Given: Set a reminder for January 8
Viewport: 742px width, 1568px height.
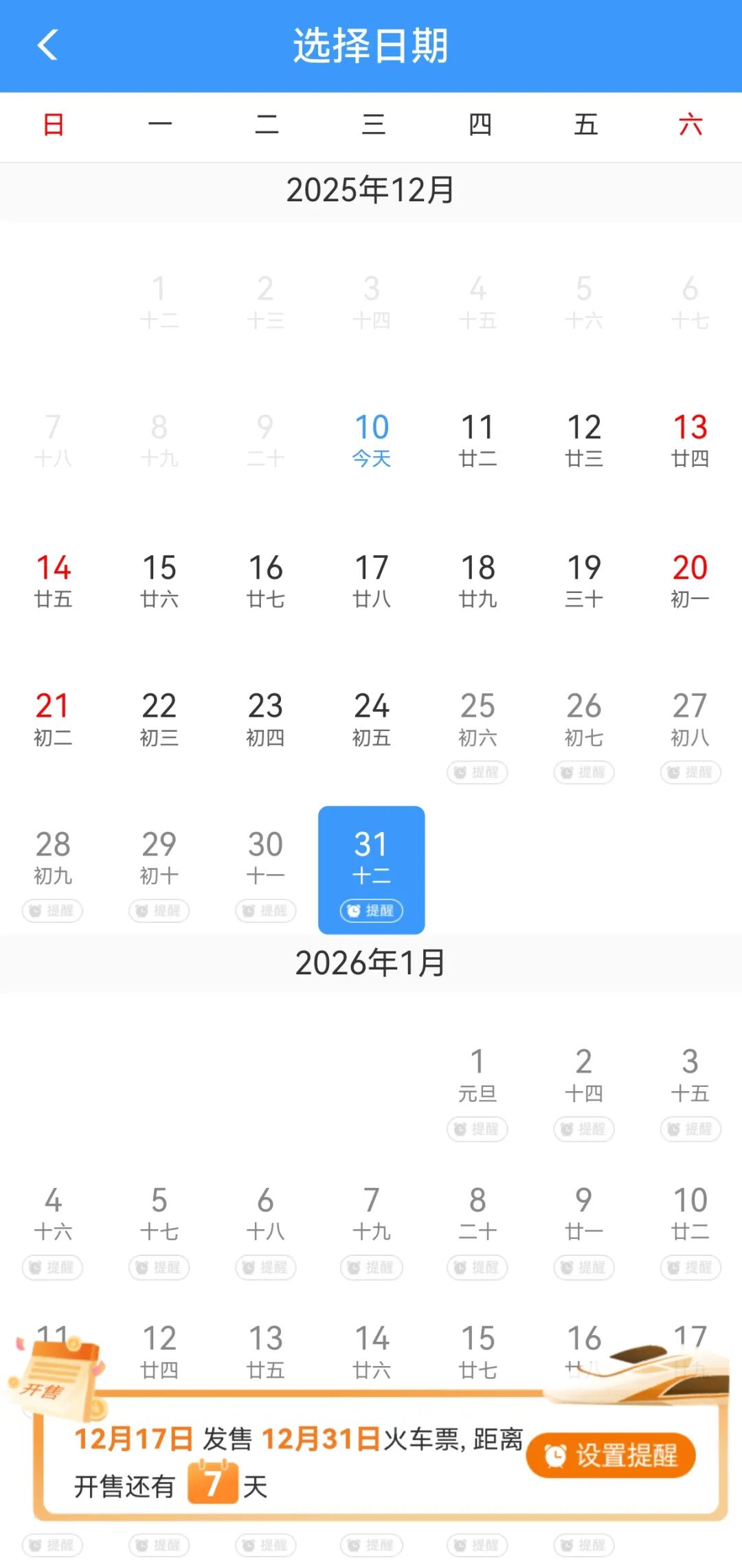Looking at the screenshot, I should click(477, 1267).
